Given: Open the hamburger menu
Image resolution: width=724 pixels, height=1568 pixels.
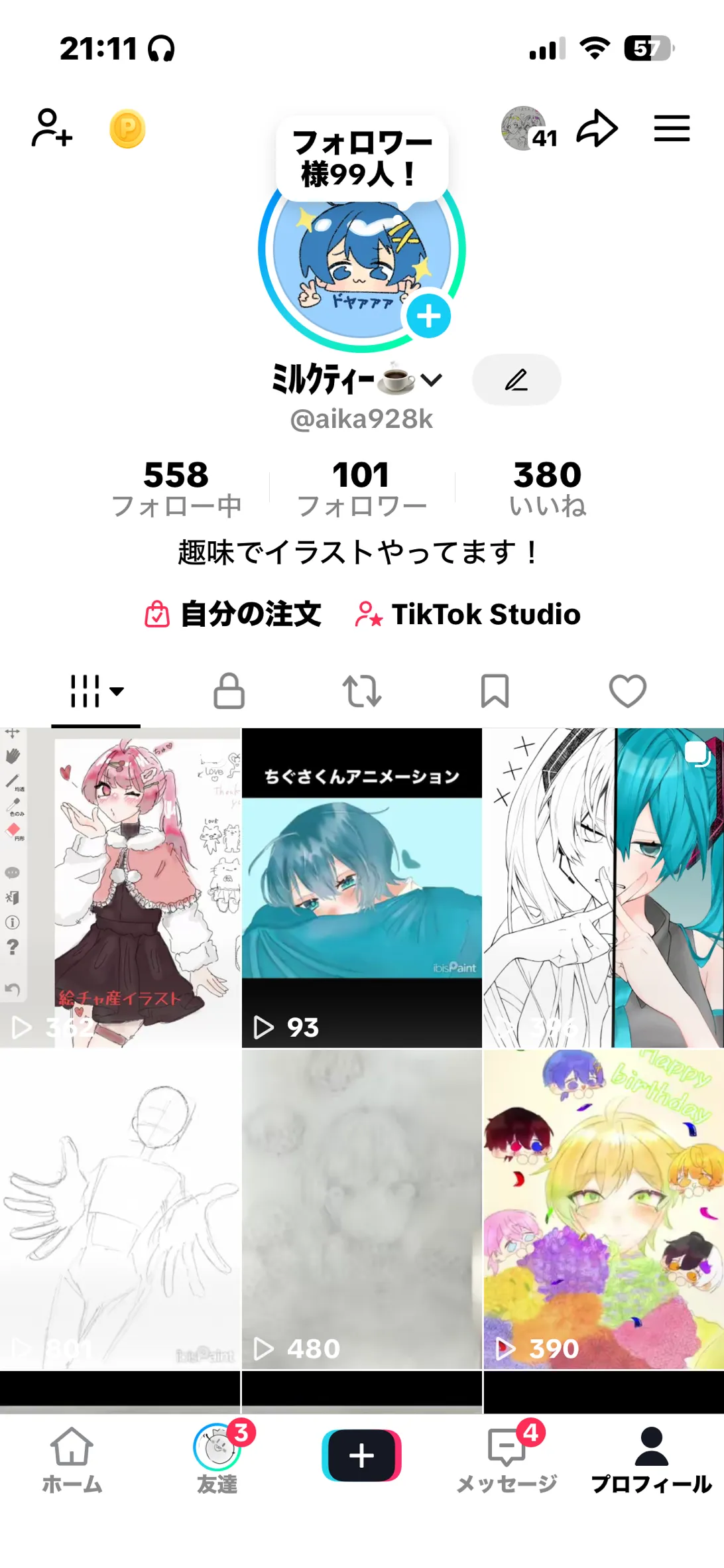Looking at the screenshot, I should click(672, 128).
